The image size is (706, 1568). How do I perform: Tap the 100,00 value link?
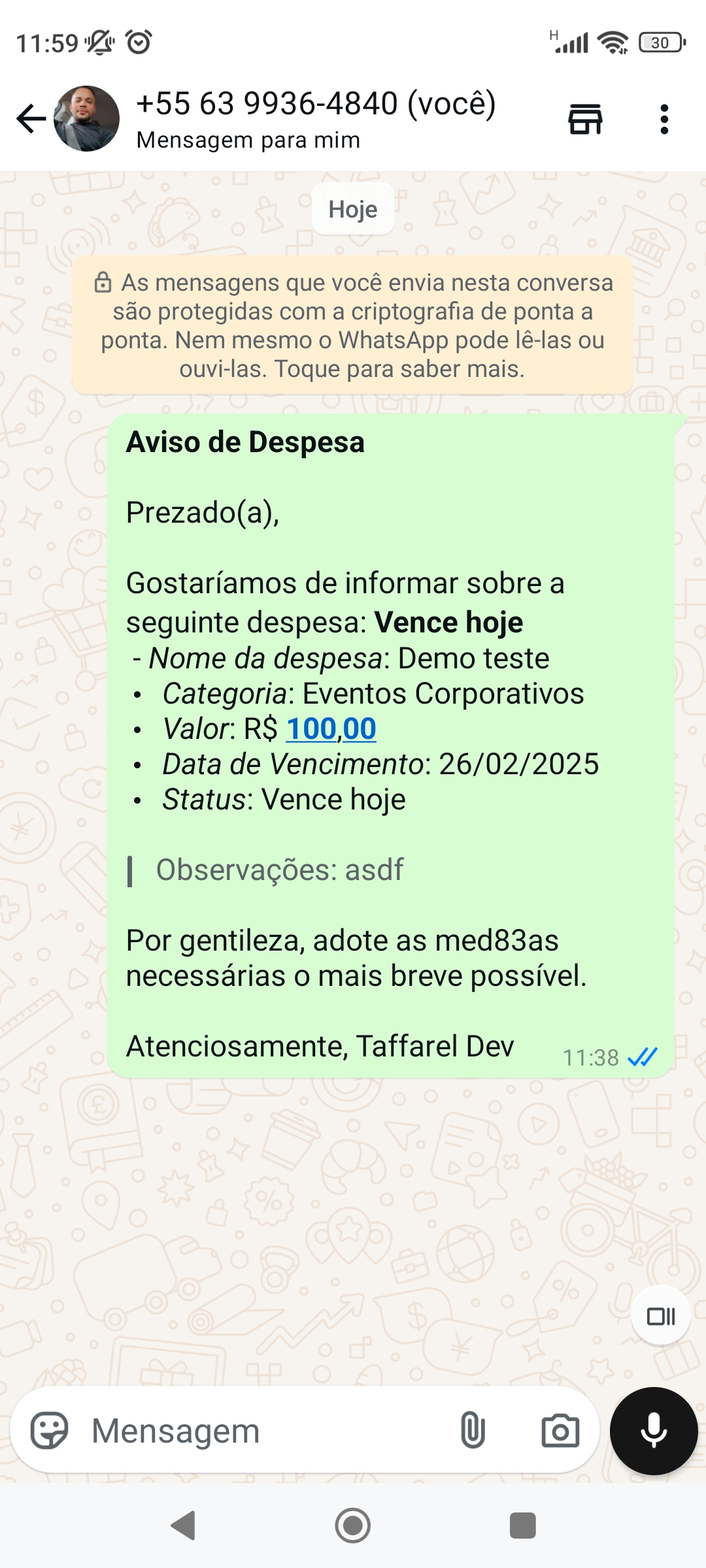(x=331, y=729)
